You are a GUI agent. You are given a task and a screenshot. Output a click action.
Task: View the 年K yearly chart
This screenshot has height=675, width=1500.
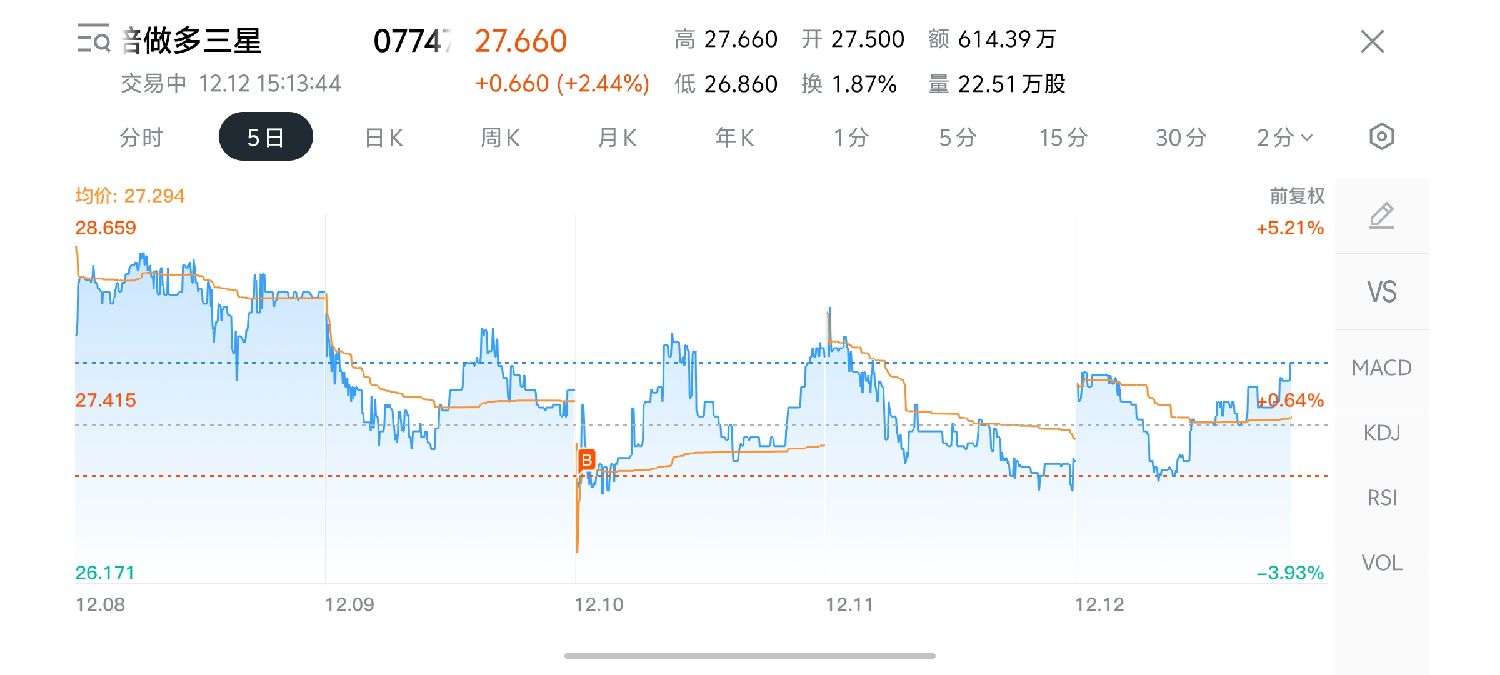point(734,137)
